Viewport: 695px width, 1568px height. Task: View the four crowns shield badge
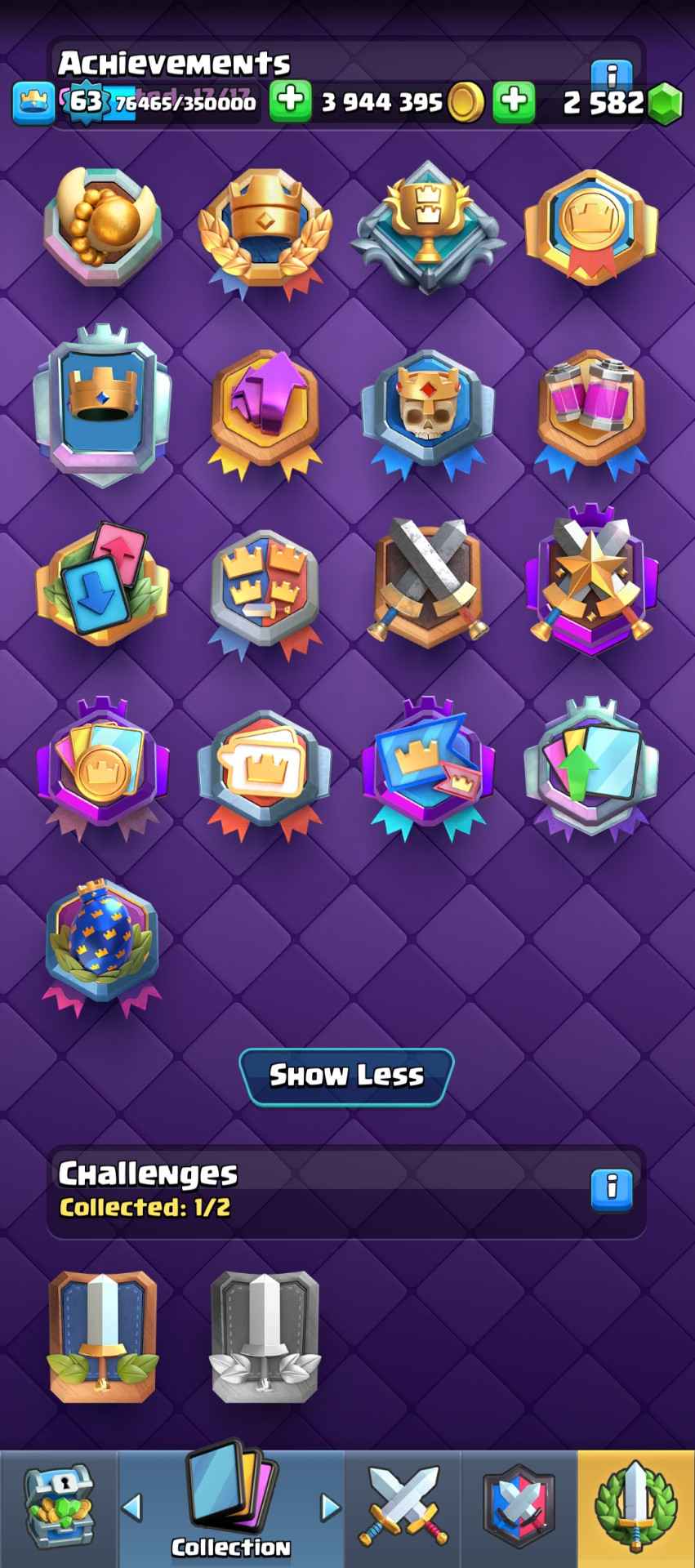click(x=264, y=588)
